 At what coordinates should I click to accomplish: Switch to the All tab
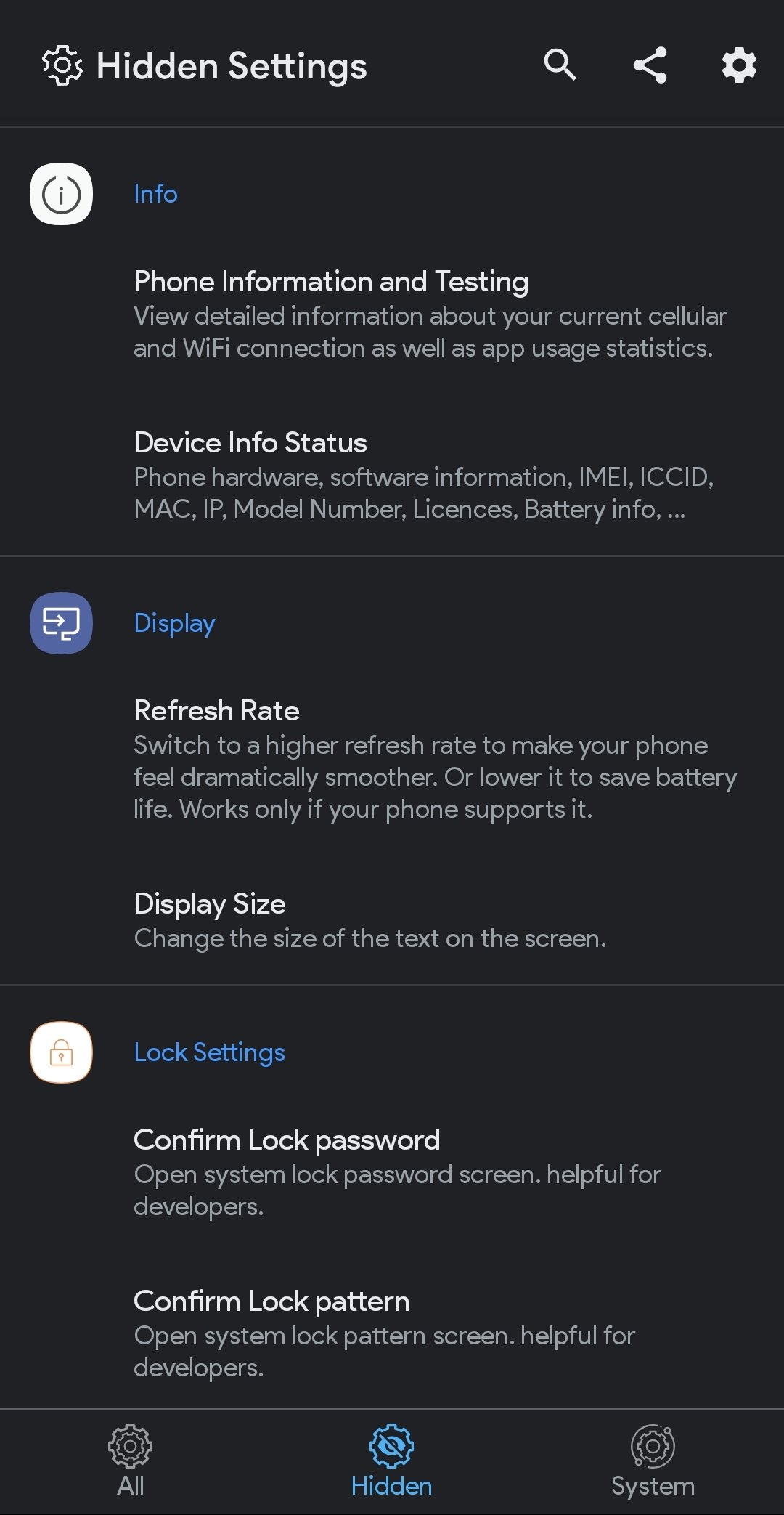131,1462
